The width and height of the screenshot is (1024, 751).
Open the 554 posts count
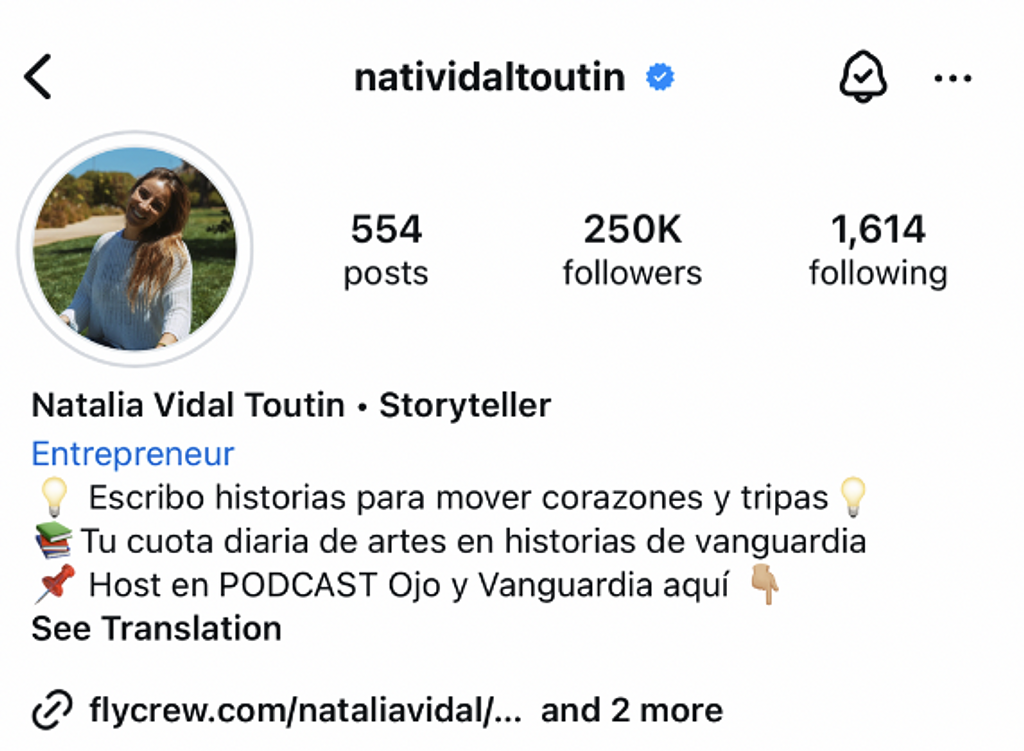point(386,250)
